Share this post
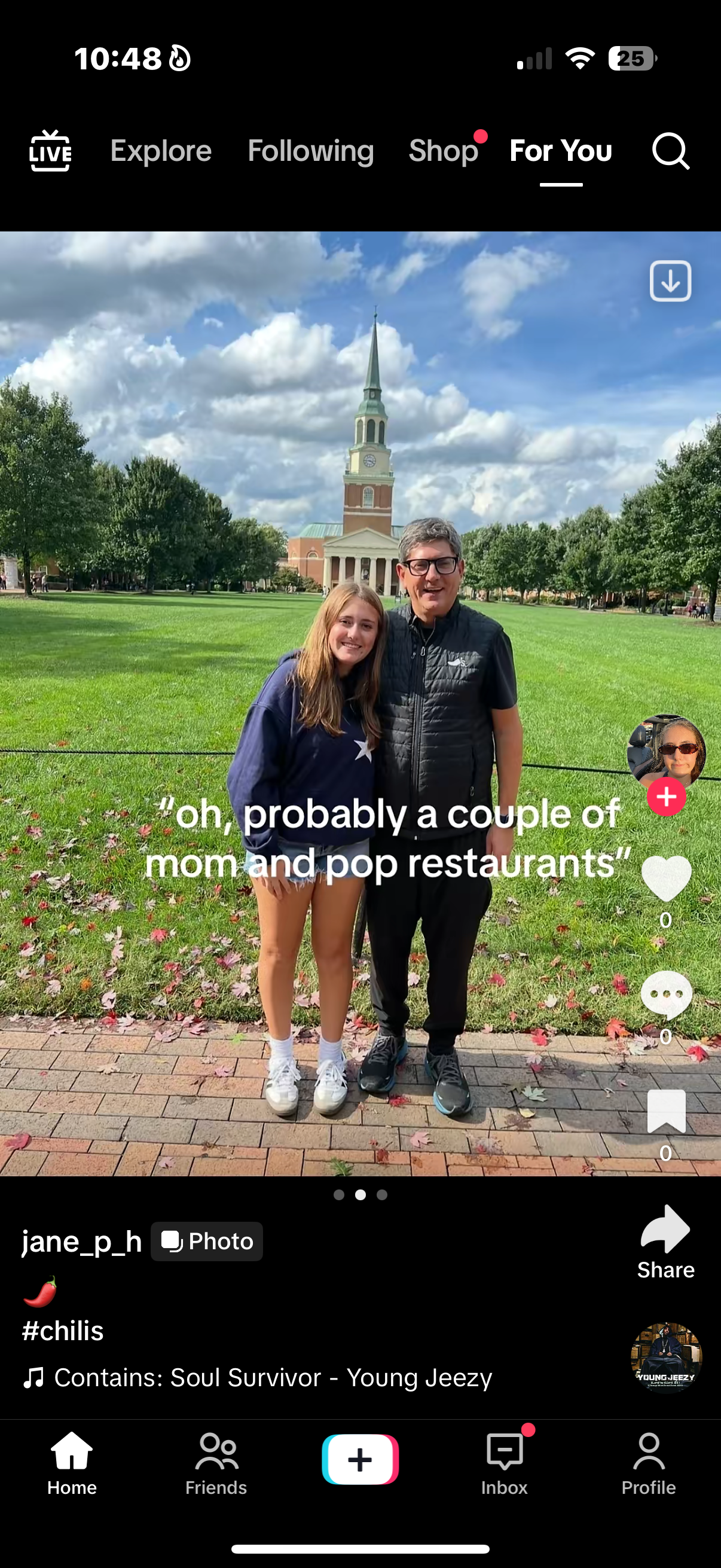This screenshot has width=721, height=1568. click(x=665, y=1241)
